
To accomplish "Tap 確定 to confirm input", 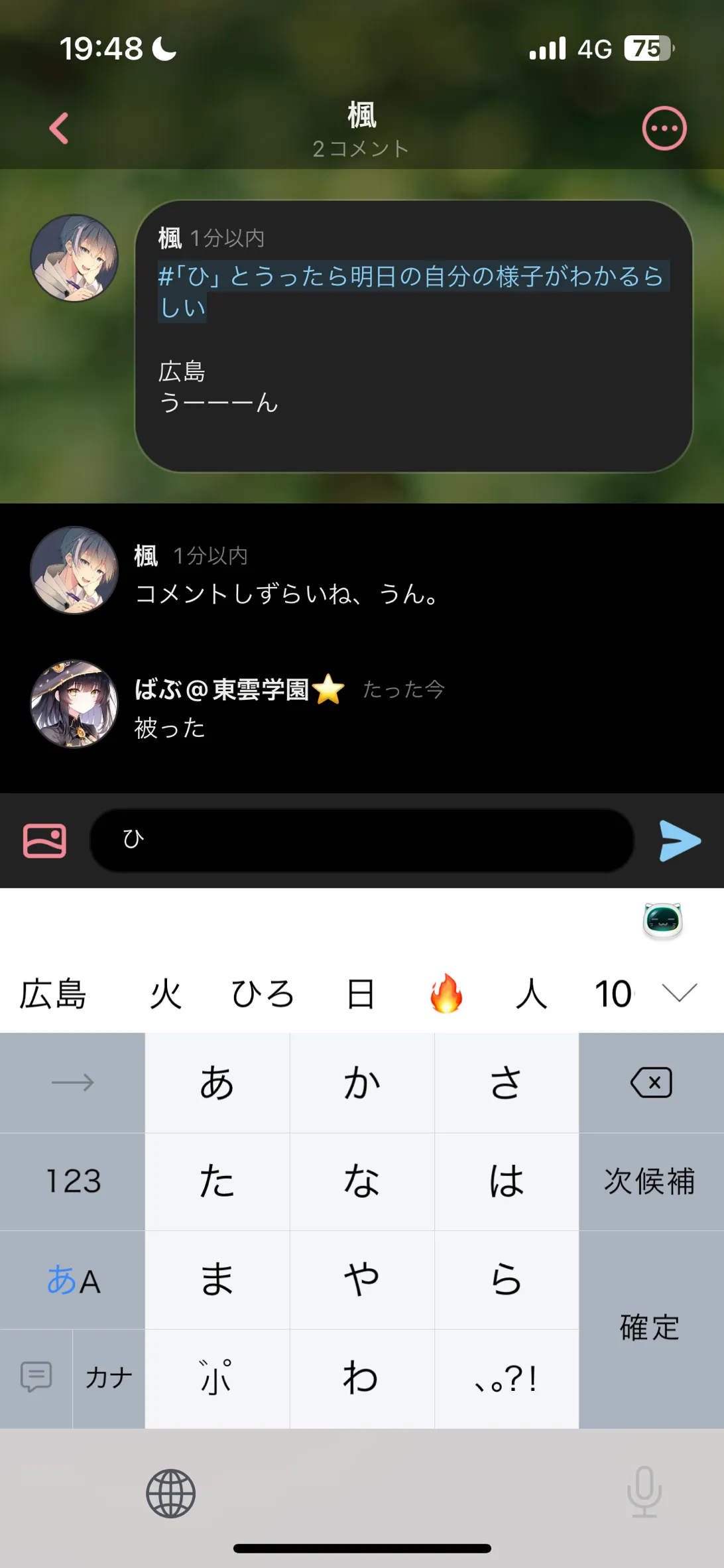I will pos(650,1328).
